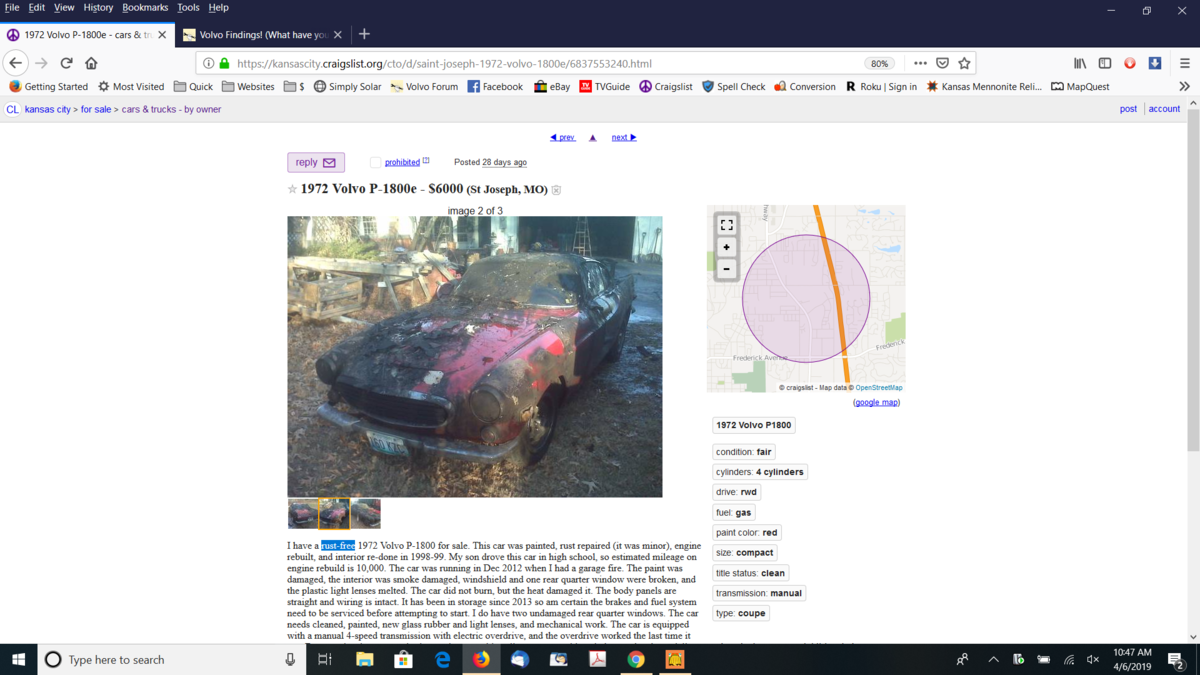Open the next listing link
1200x675 pixels.
(624, 137)
